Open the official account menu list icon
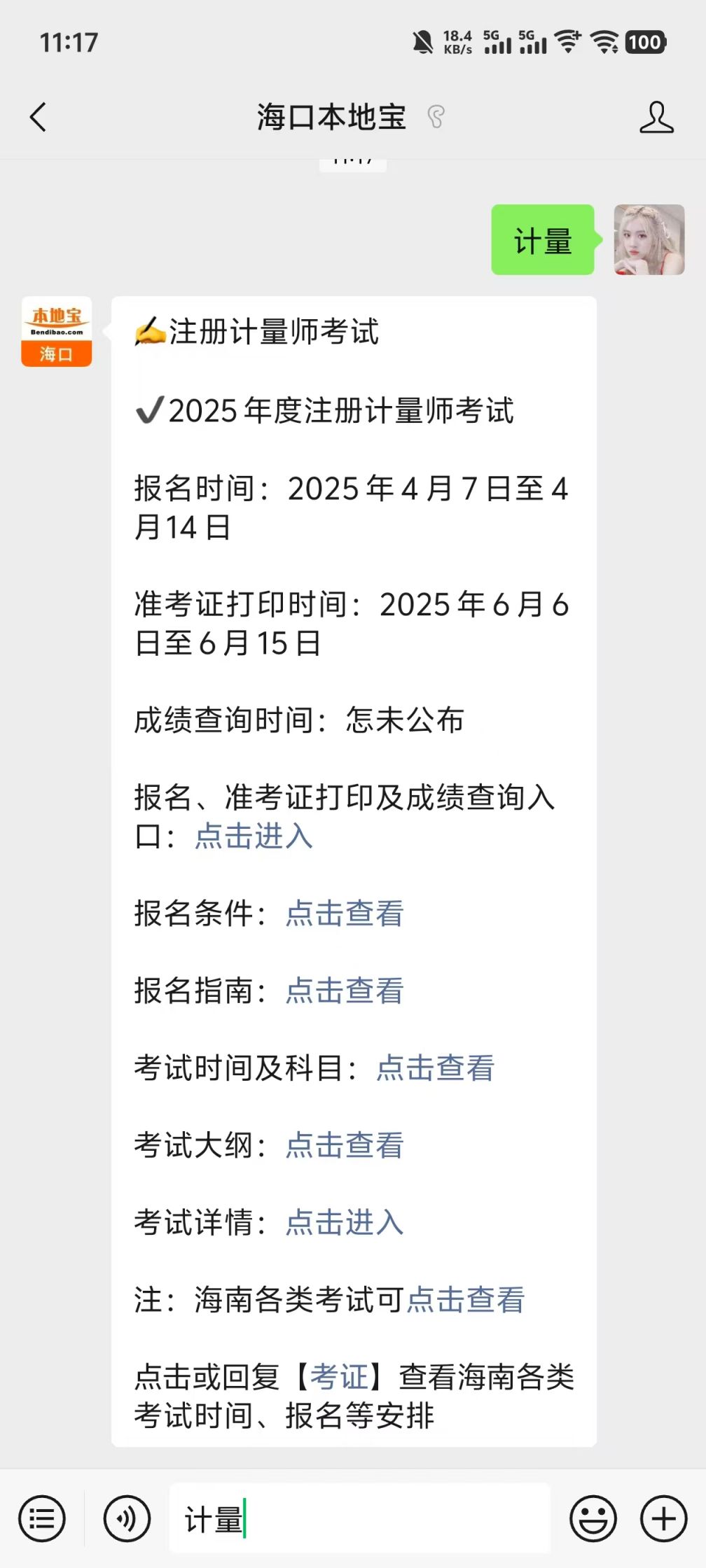The height and width of the screenshot is (1568, 706). pyautogui.click(x=42, y=1519)
